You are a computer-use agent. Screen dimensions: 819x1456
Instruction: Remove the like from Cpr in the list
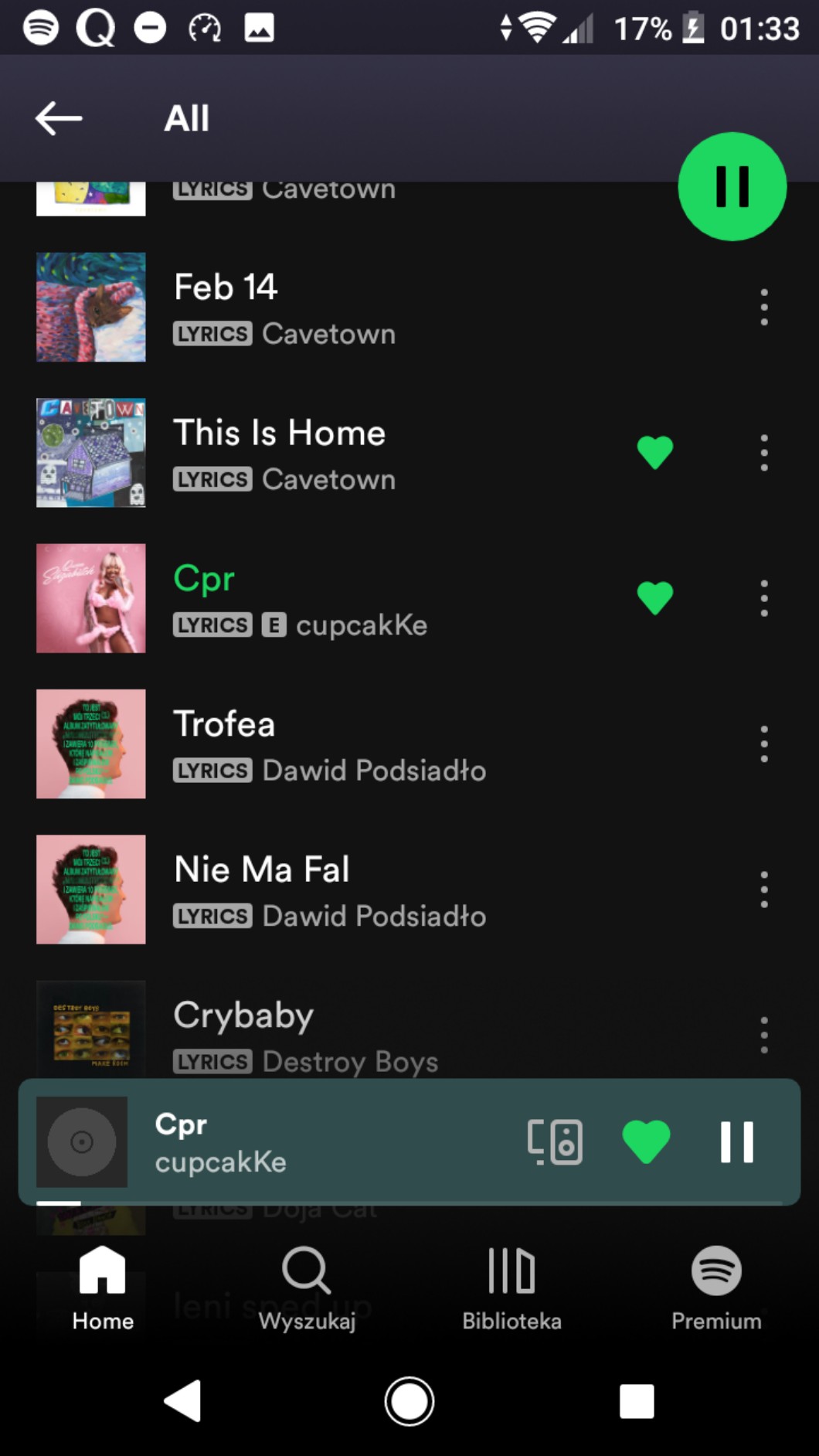[x=654, y=598]
